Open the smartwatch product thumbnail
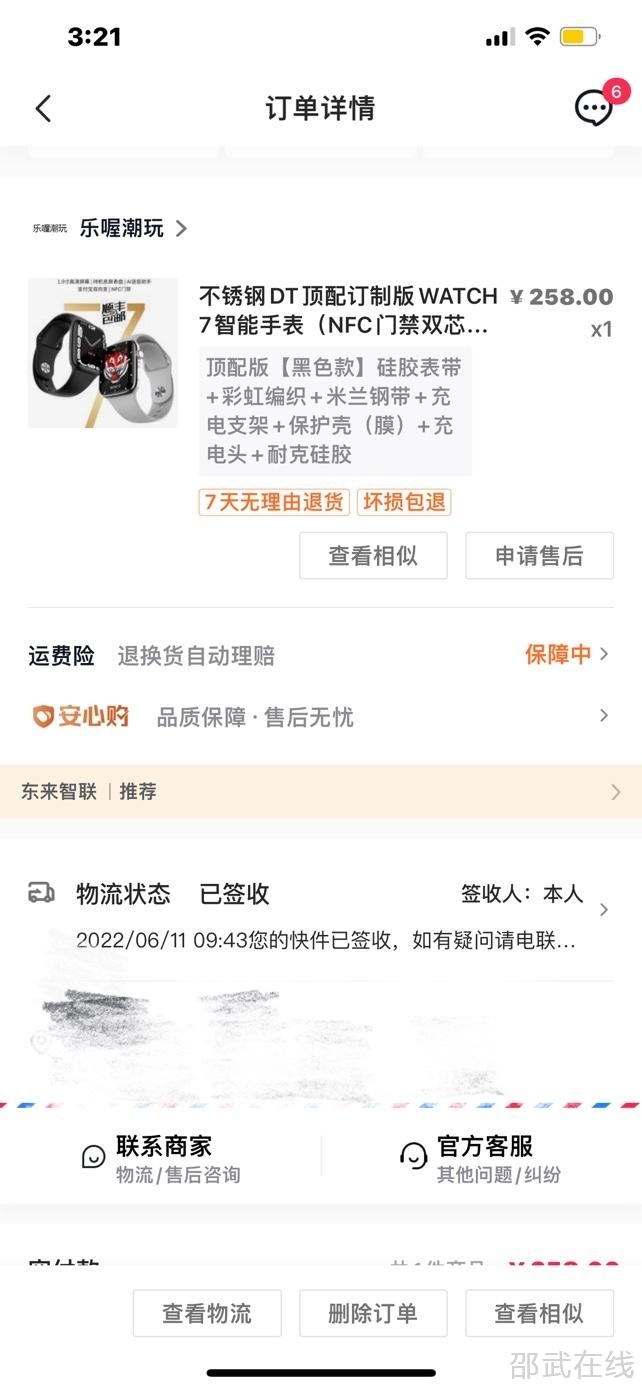Image resolution: width=642 pixels, height=1389 pixels. coord(103,353)
